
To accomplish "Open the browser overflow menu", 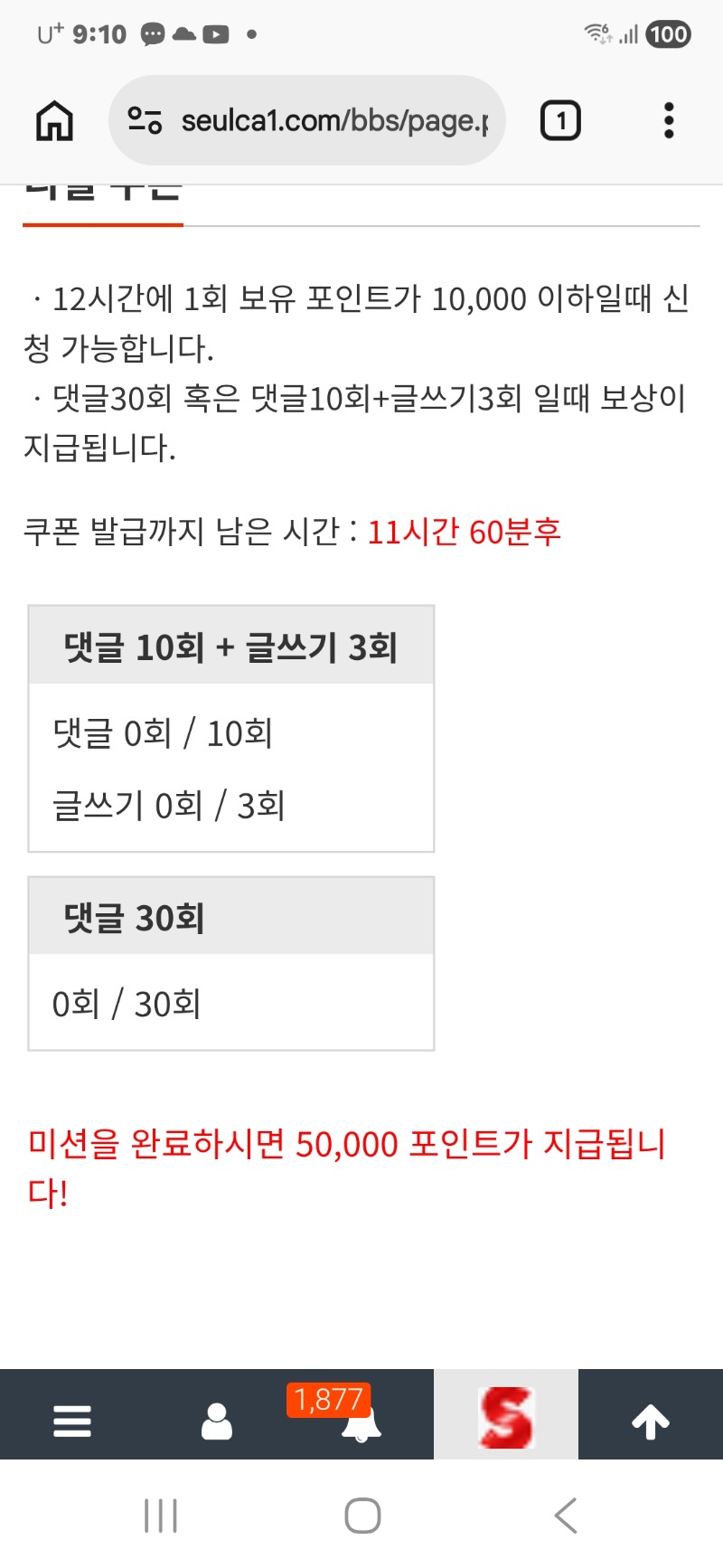I will 669,120.
